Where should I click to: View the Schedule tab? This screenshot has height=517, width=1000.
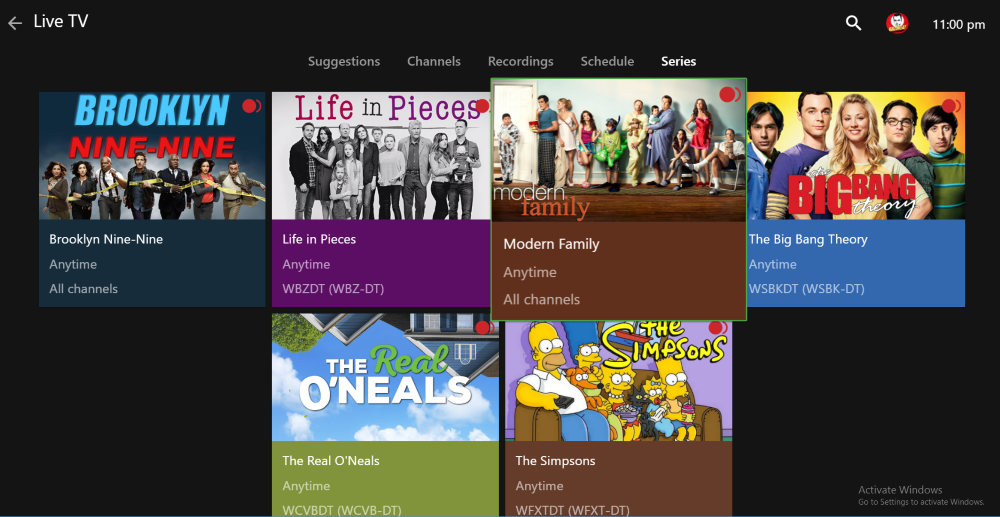pyautogui.click(x=607, y=61)
